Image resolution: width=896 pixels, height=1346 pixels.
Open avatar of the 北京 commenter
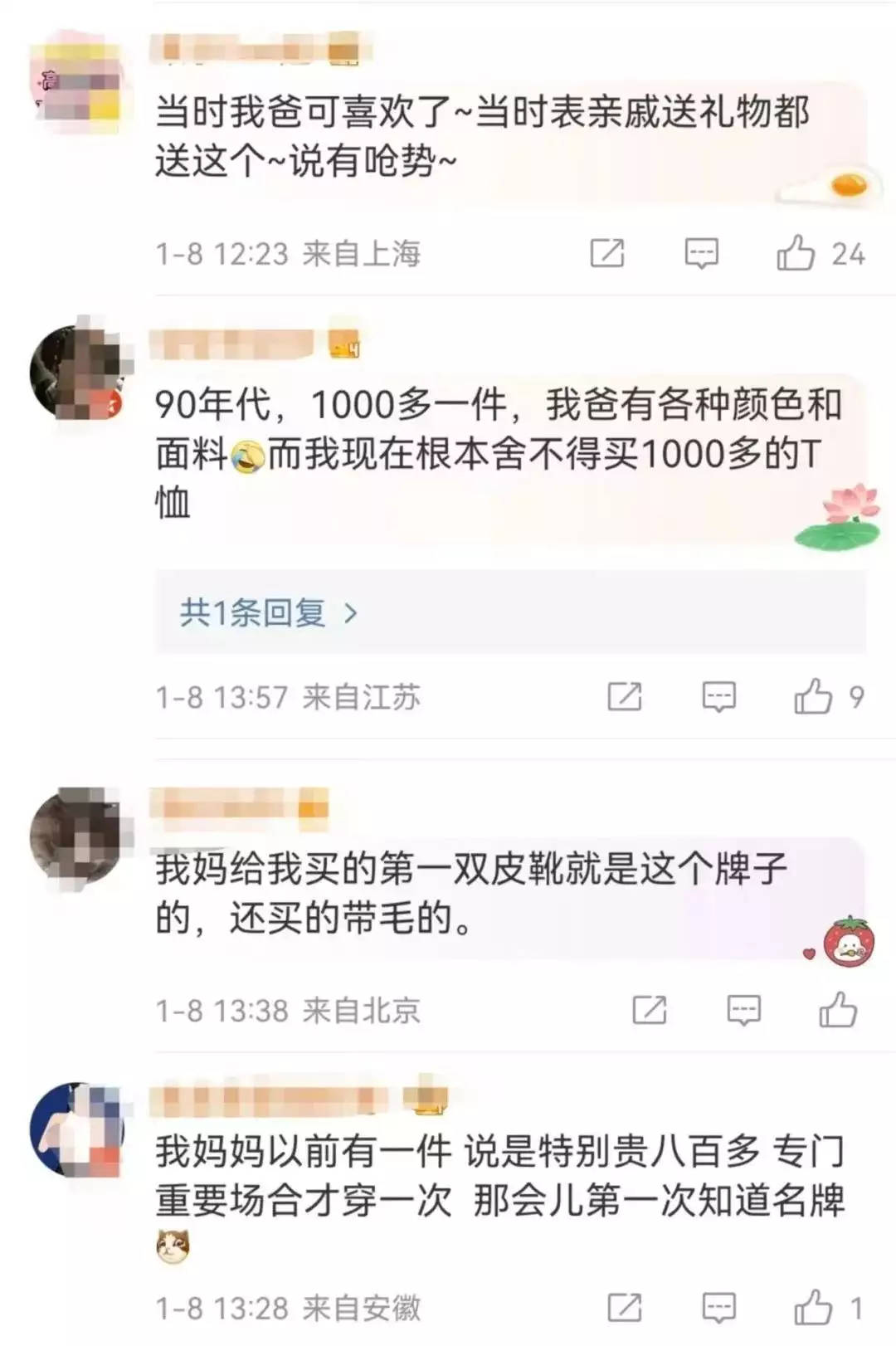tap(78, 837)
